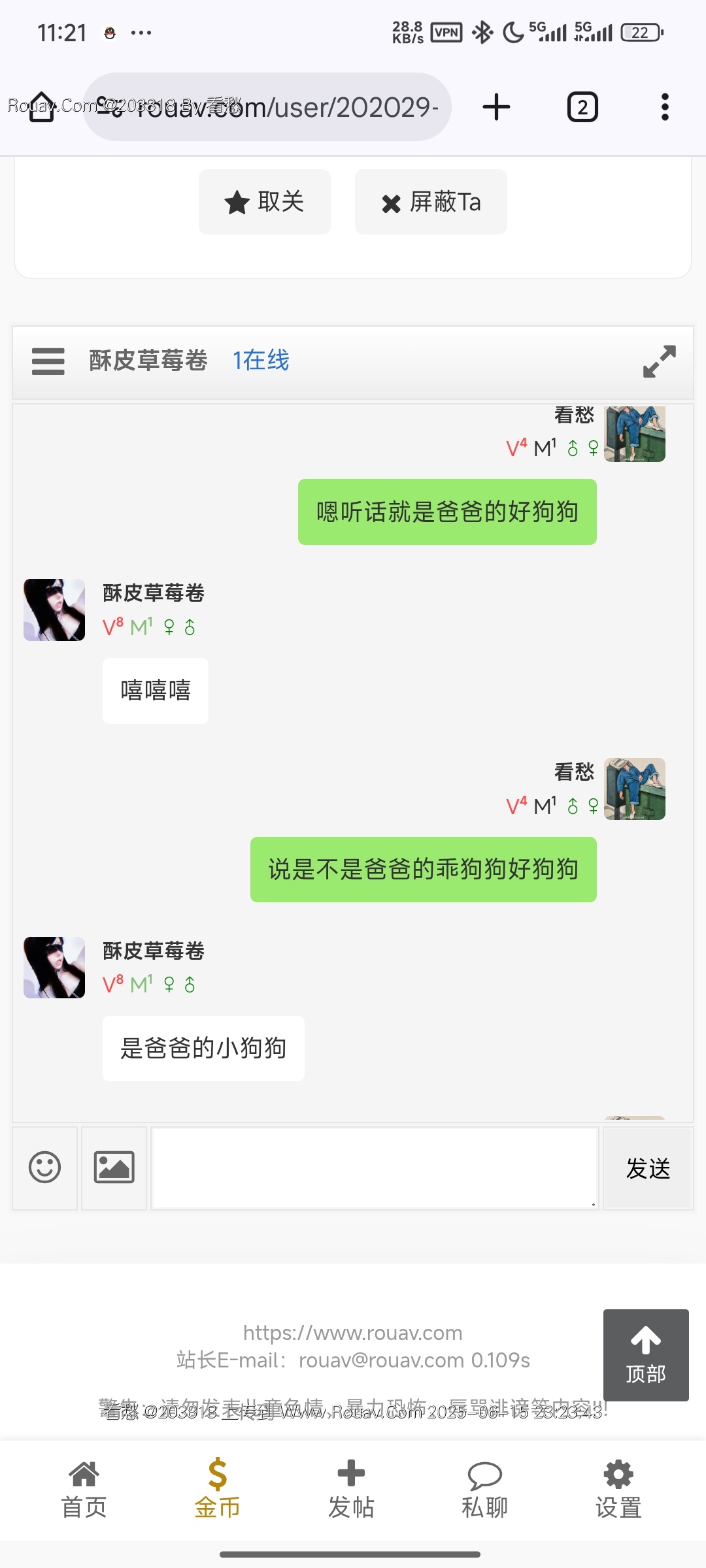Open the 设置 settings tab
Screen dimensions: 706x1568
click(618, 1490)
